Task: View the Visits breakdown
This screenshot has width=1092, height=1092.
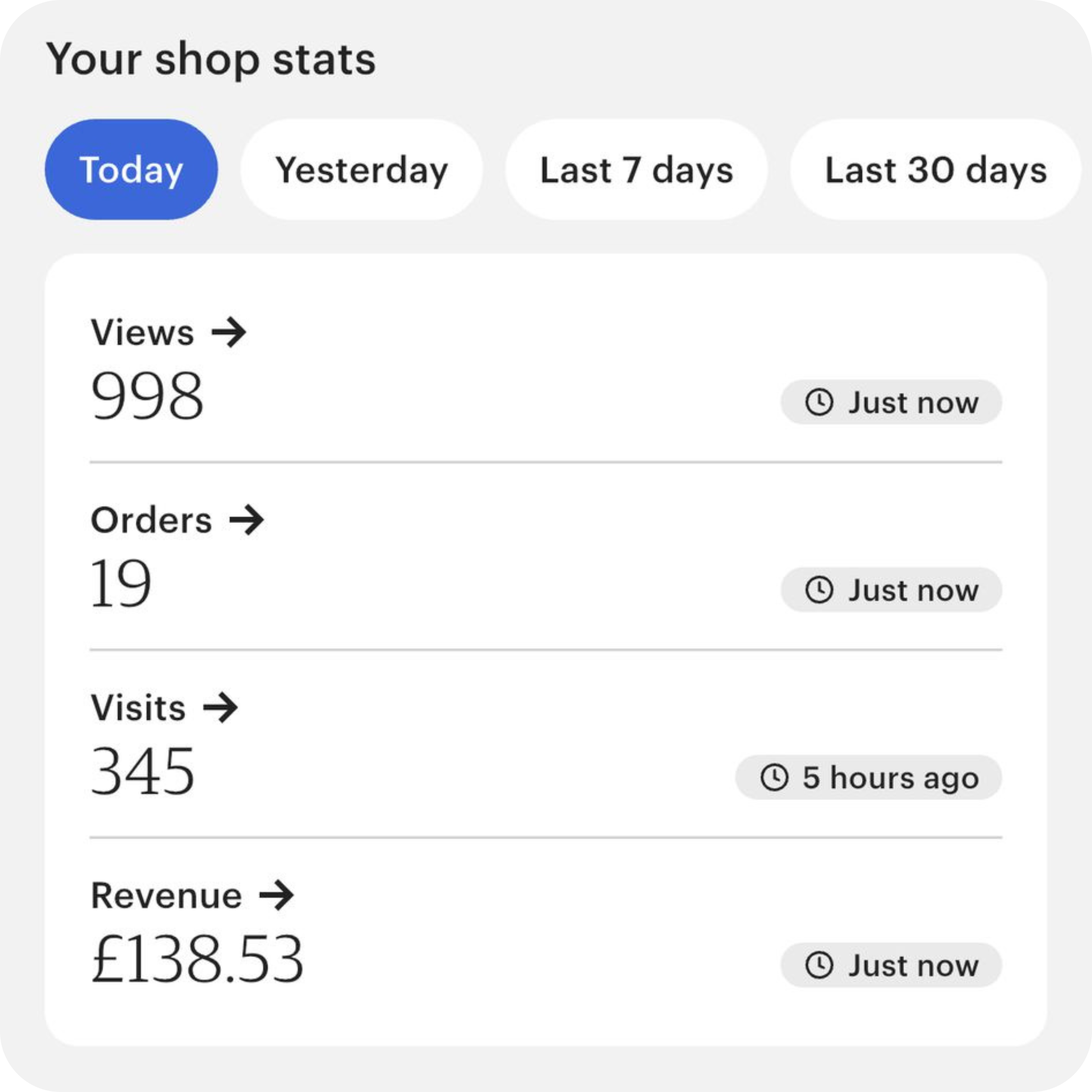Action: click(x=164, y=708)
